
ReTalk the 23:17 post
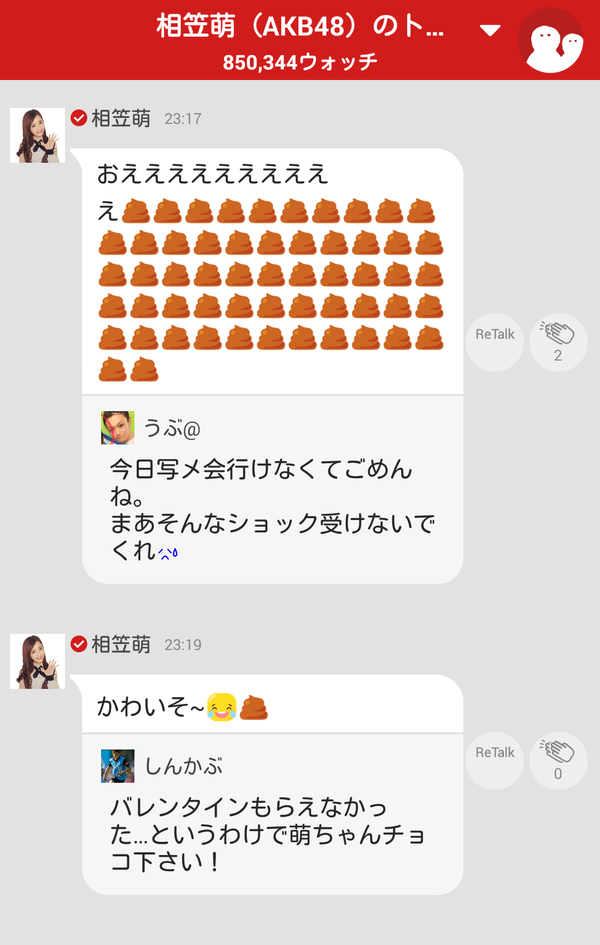(495, 342)
